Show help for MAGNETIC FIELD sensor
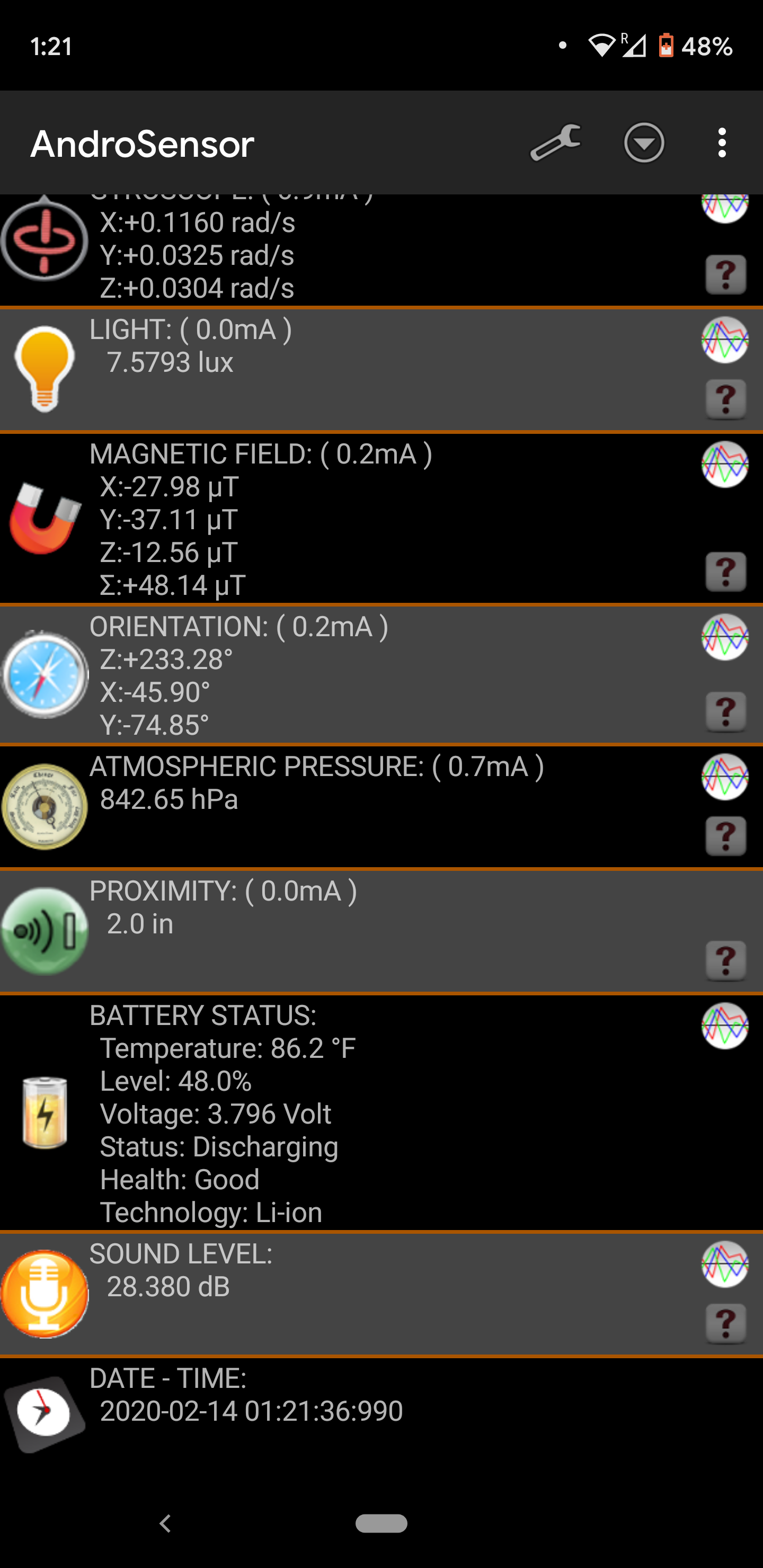763x1568 pixels. point(725,572)
